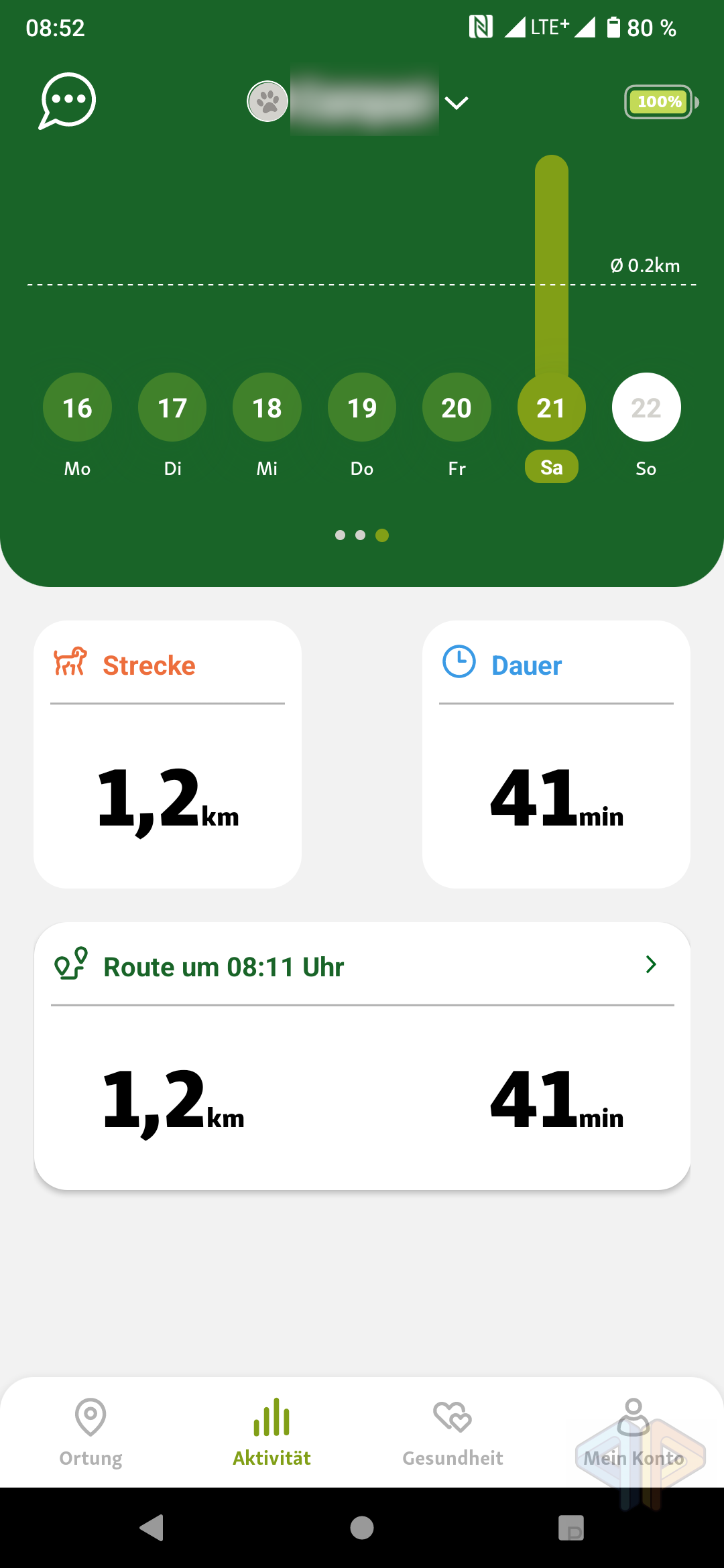Select Thursday the 19th
This screenshot has width=724, height=1568.
point(362,407)
